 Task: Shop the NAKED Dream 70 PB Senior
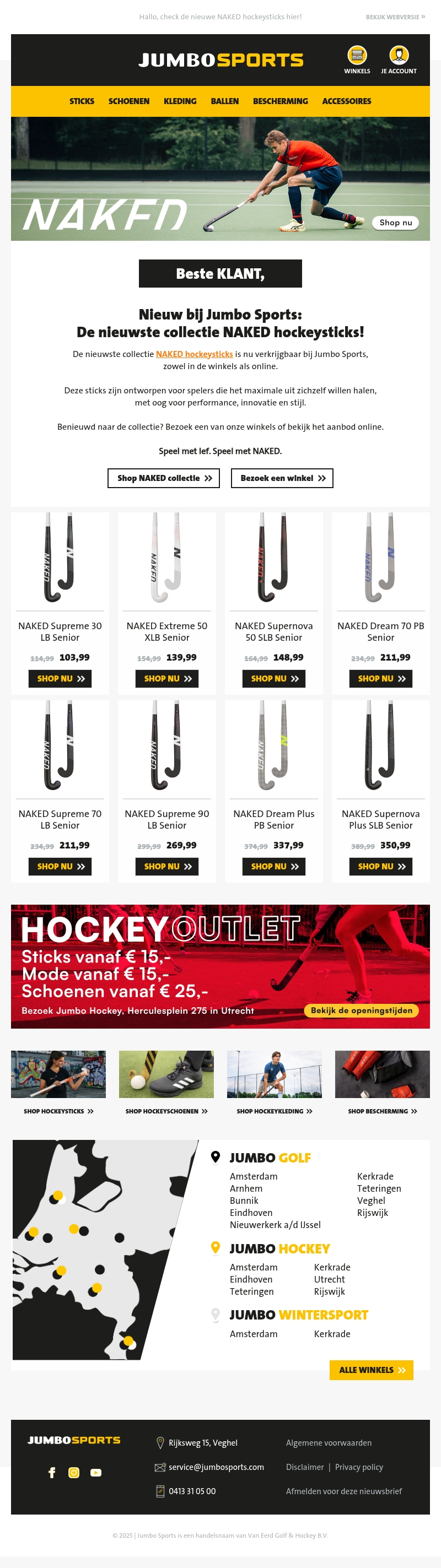click(x=381, y=679)
